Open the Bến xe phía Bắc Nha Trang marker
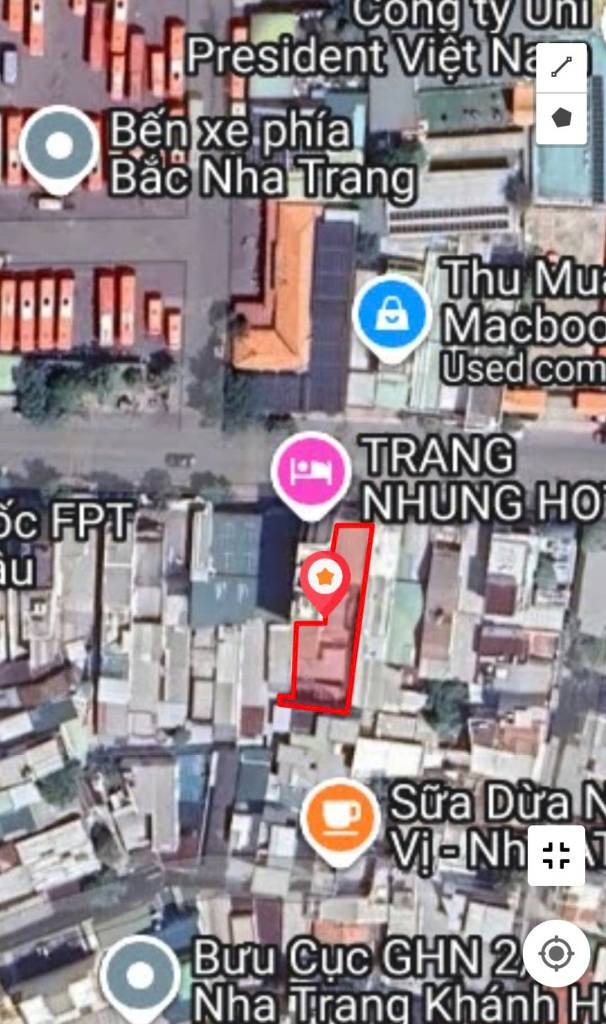This screenshot has height=1024, width=606. (x=59, y=147)
